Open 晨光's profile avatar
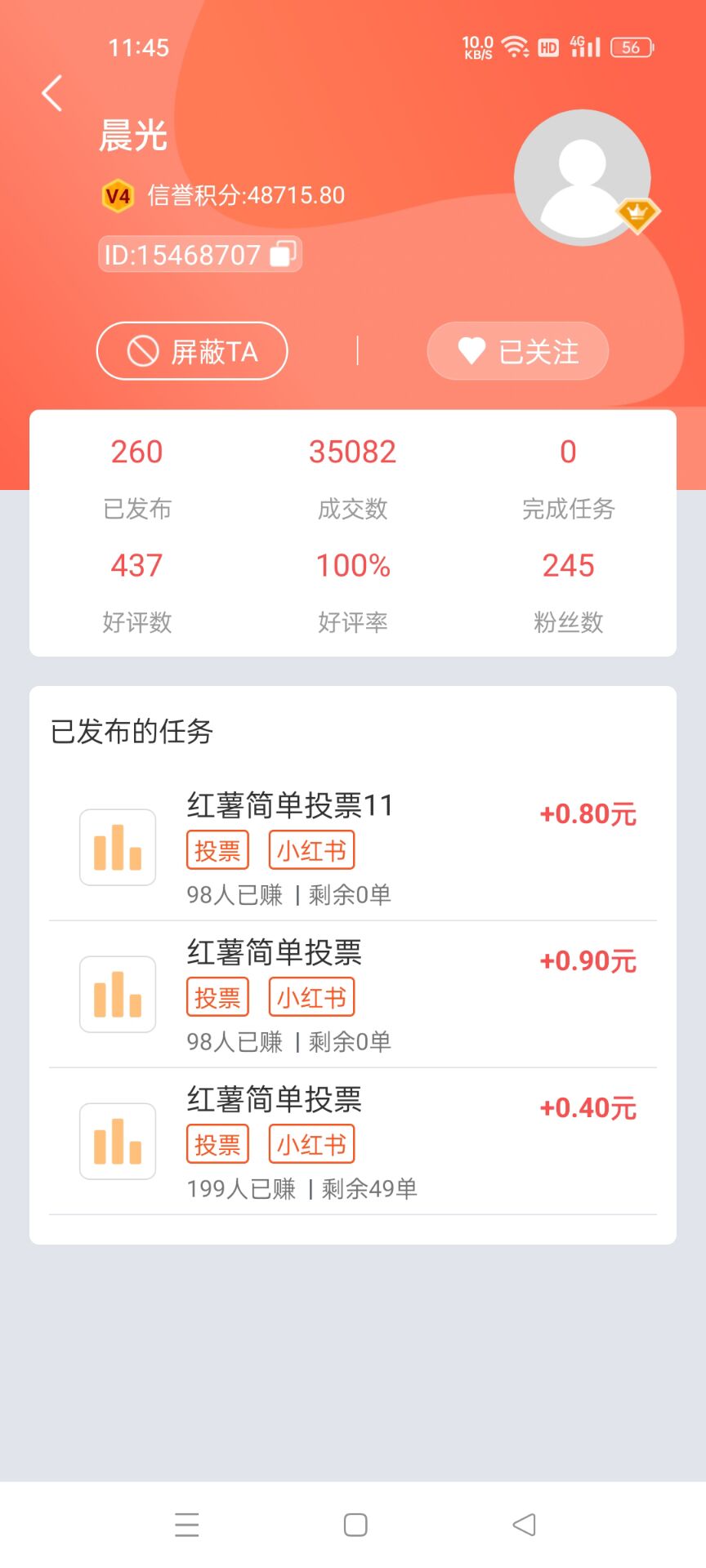706x1568 pixels. click(582, 178)
